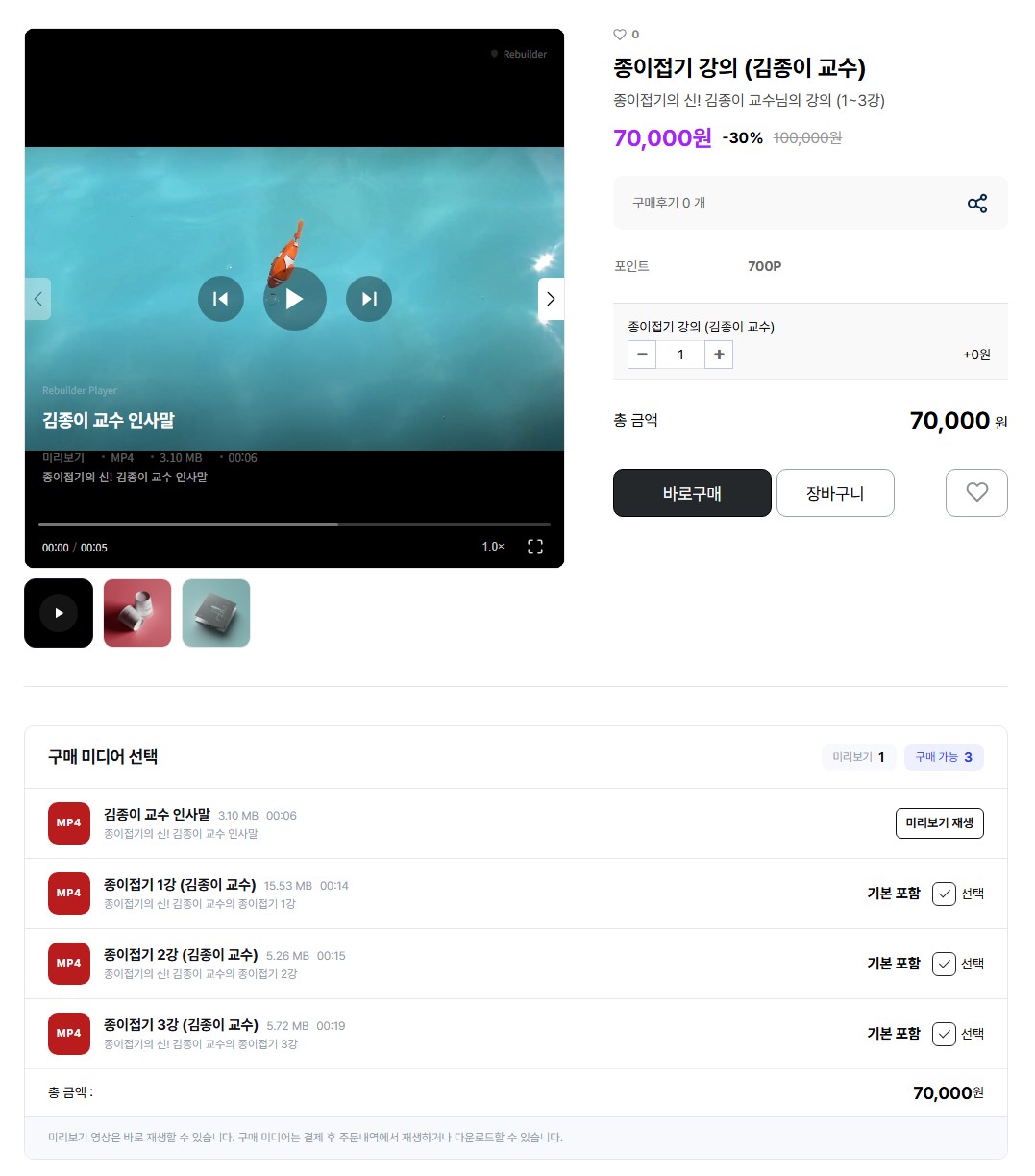The image size is (1035, 1176).
Task: Toggle the 선택 checkbox for 종이접기 3강
Action: coord(944,1034)
